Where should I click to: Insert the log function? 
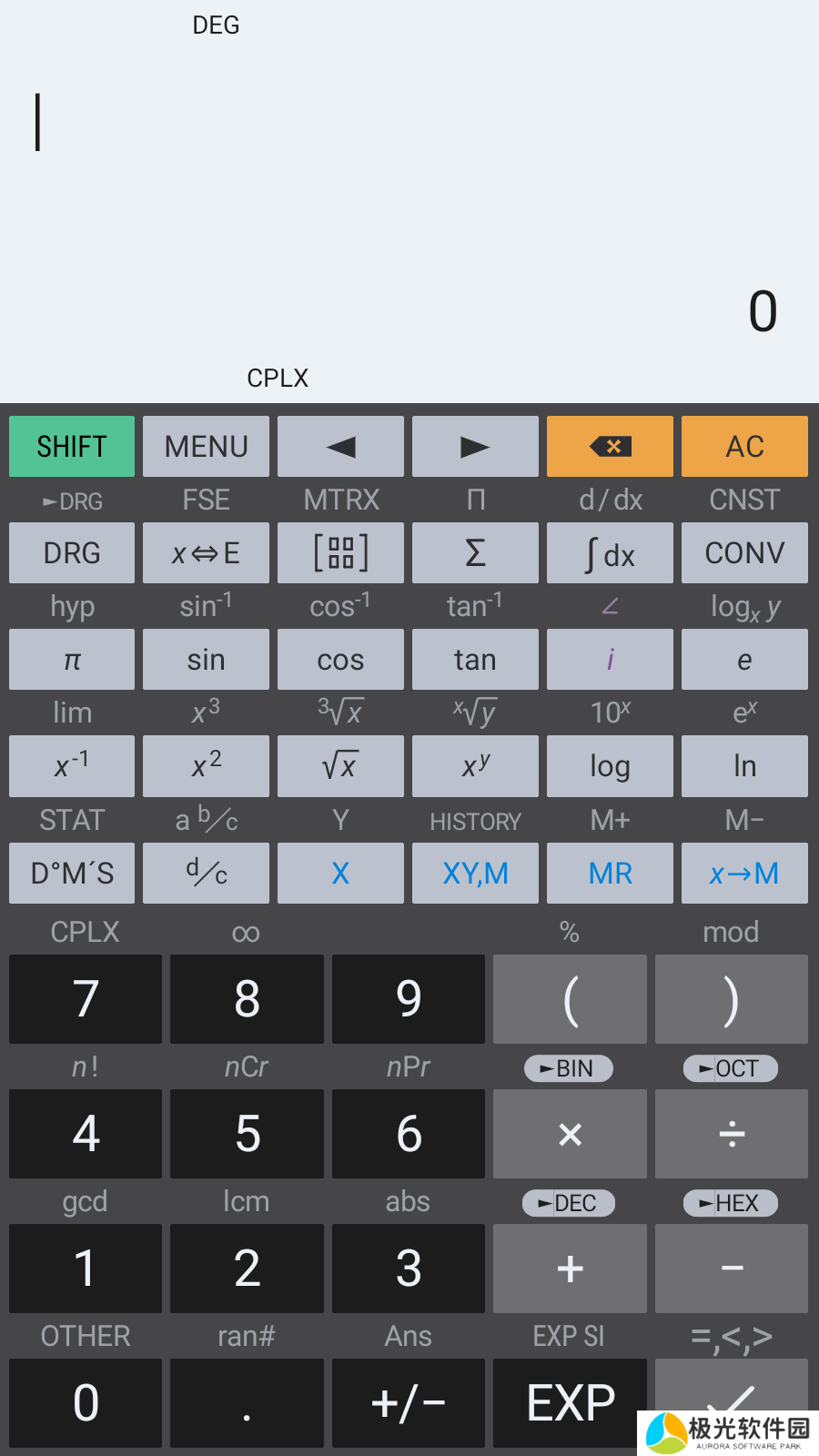[610, 766]
